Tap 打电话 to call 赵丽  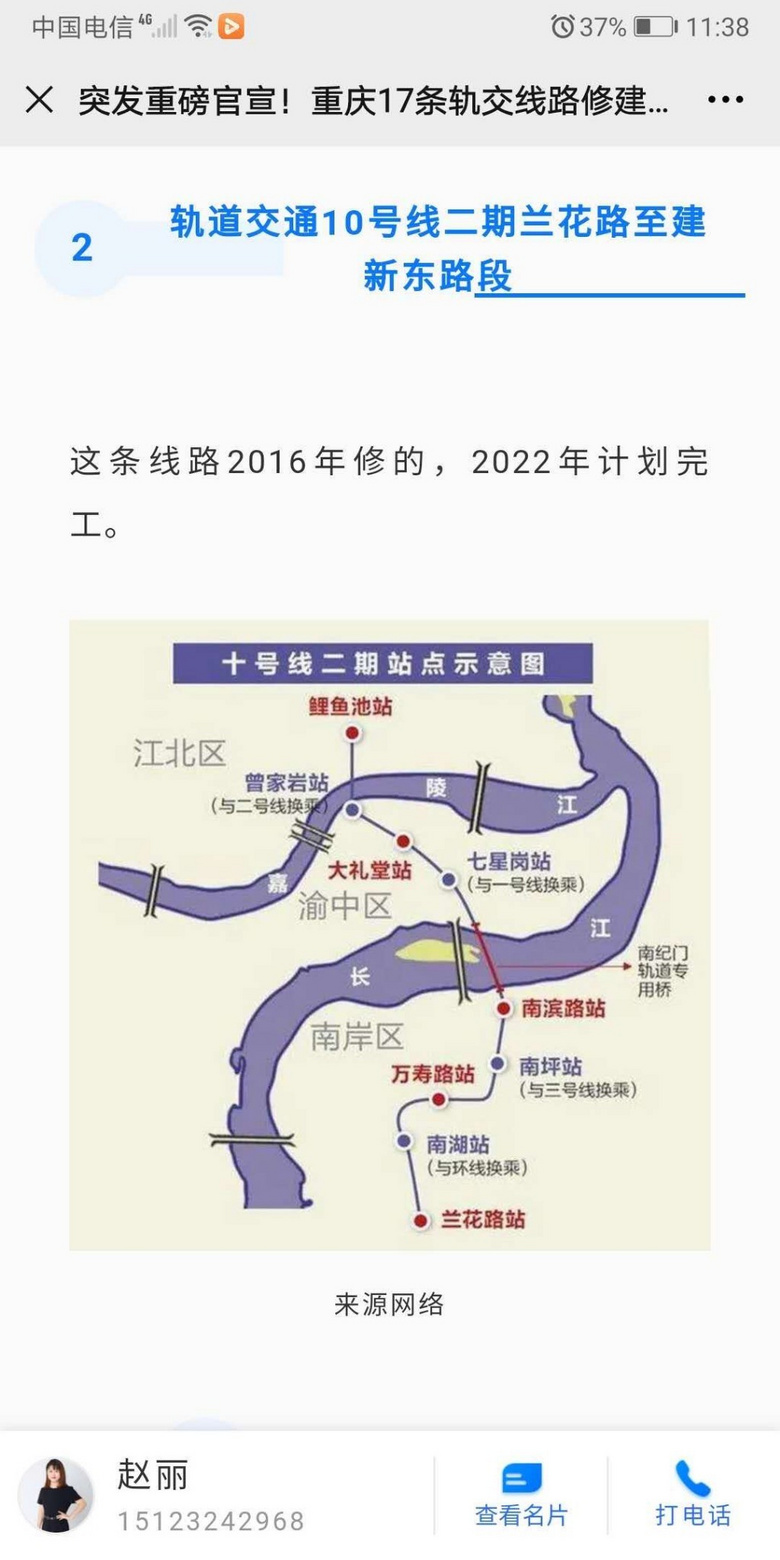(x=692, y=1495)
